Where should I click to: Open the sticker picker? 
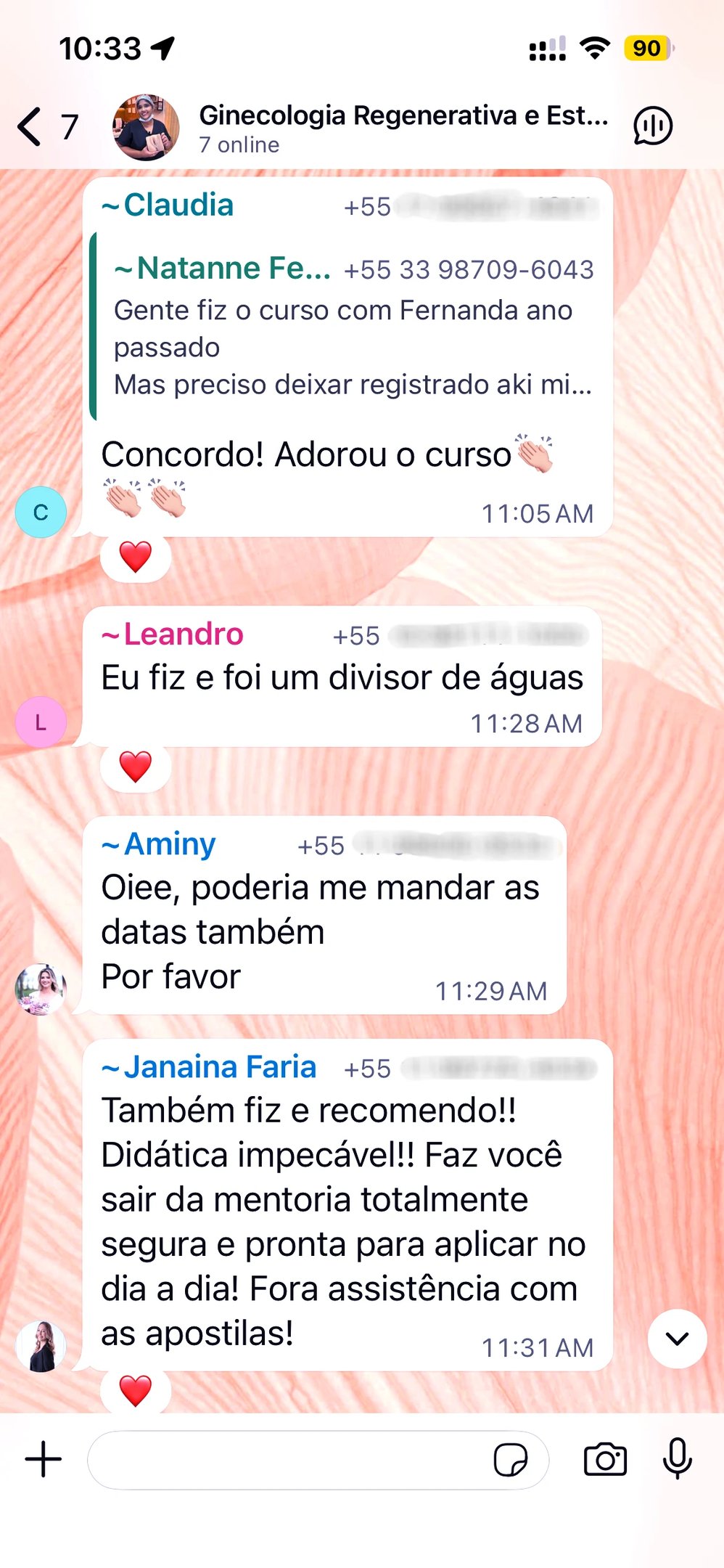[x=510, y=1460]
